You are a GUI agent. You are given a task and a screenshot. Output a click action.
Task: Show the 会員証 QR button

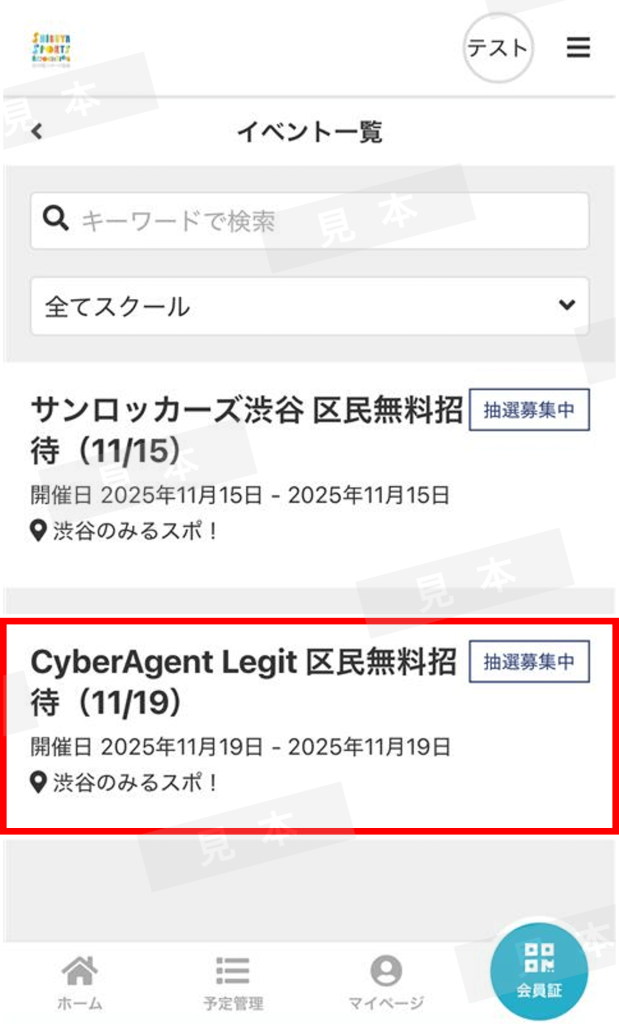[x=539, y=970]
